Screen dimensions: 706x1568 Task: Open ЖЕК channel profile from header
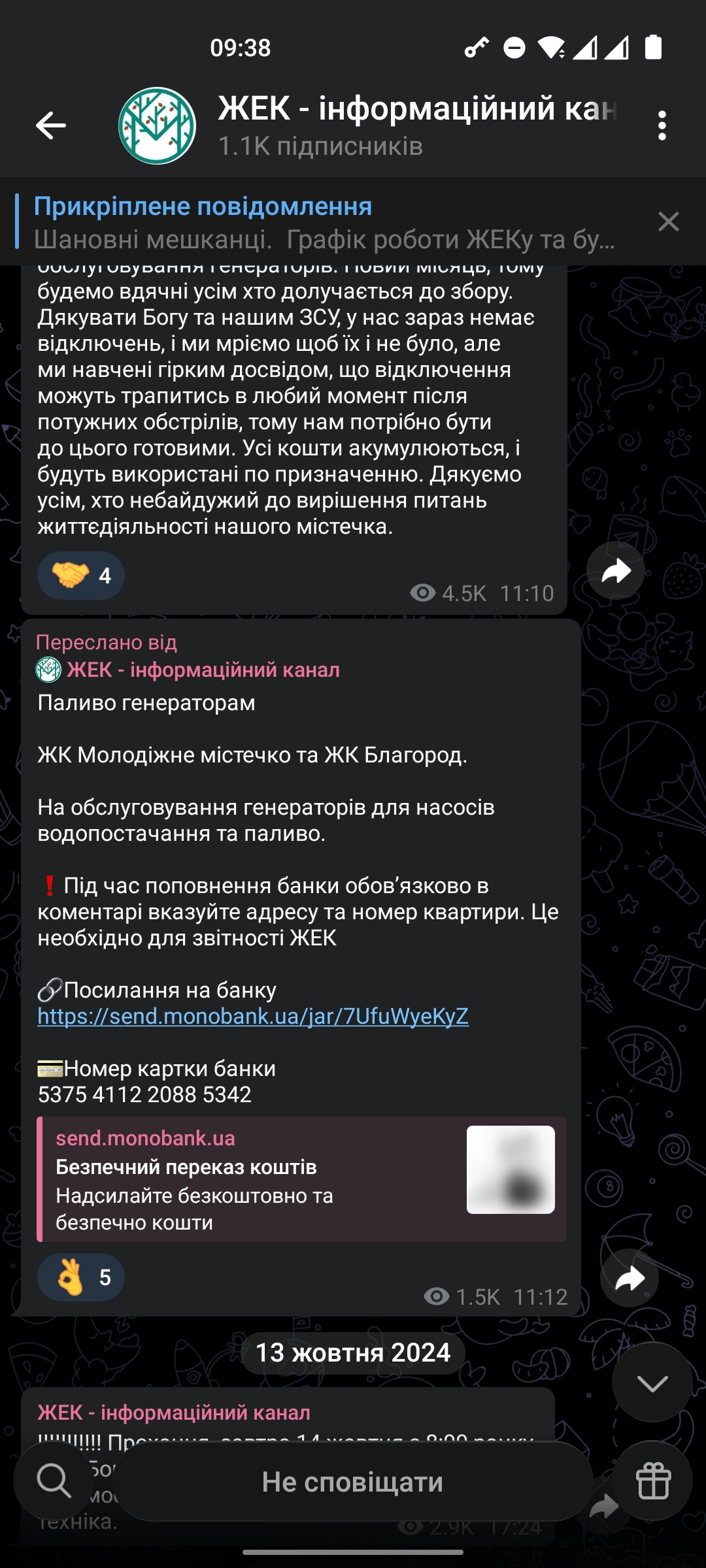coord(366,125)
